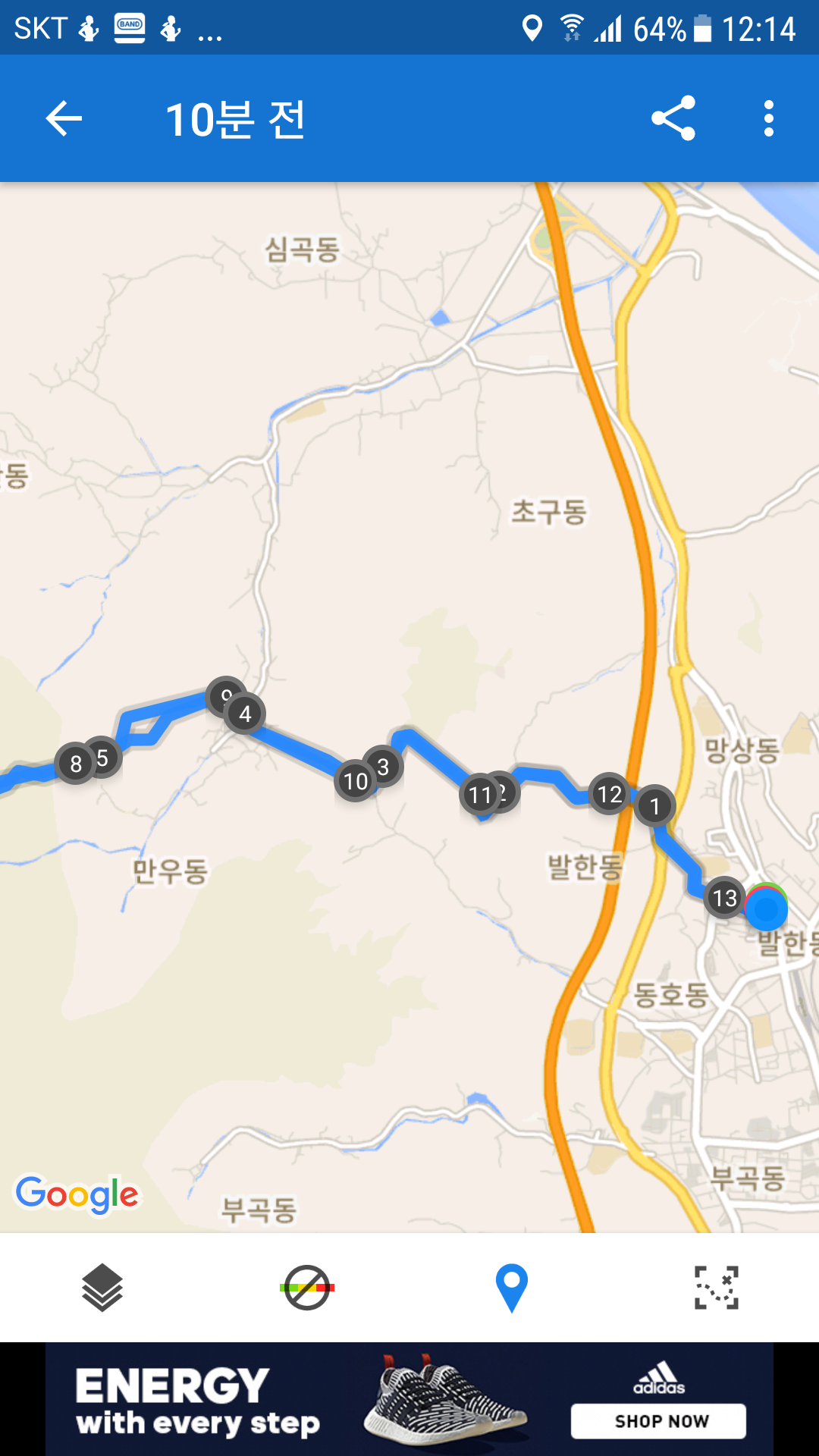Open the overflow menu

tap(769, 118)
